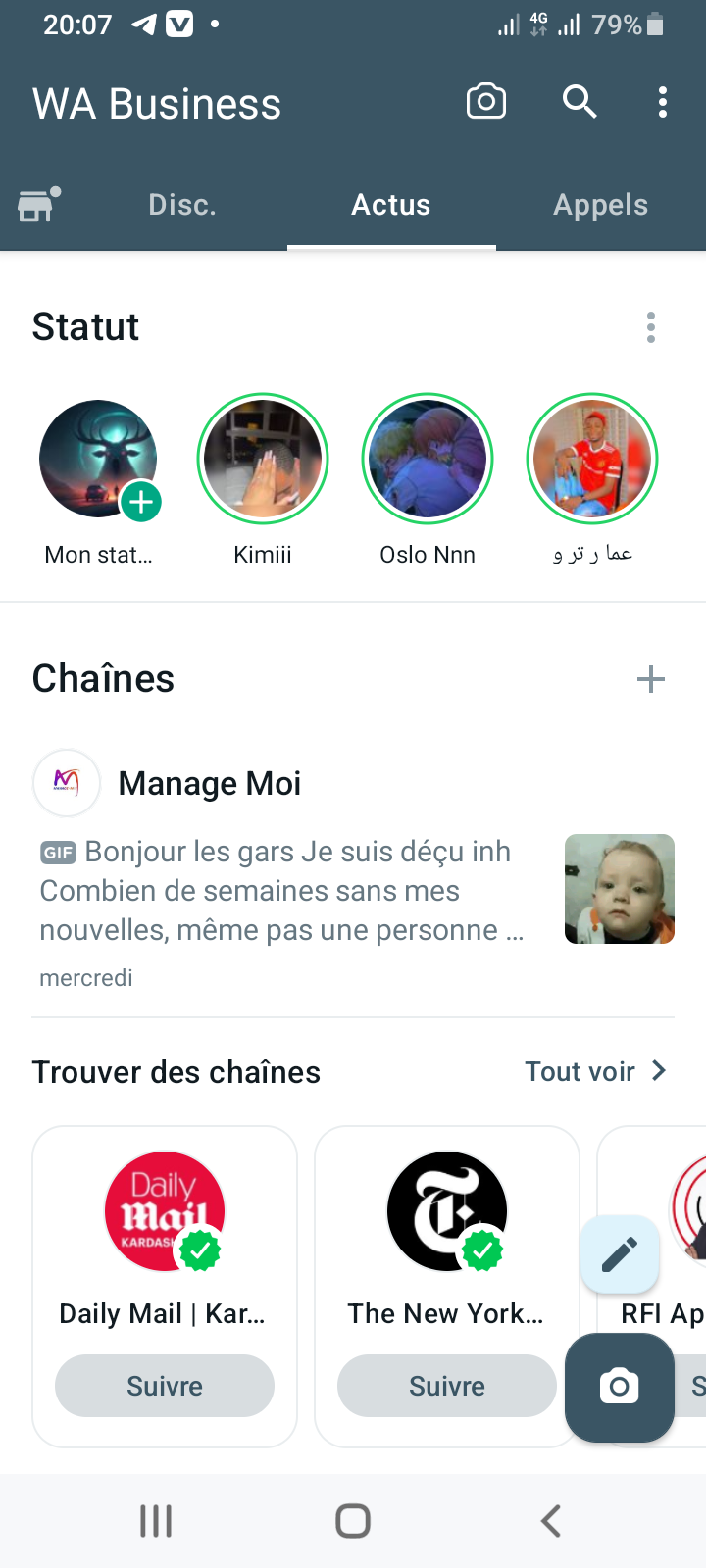Add a new status via Mon statut
Image resolution: width=706 pixels, height=1568 pixels.
(99, 460)
